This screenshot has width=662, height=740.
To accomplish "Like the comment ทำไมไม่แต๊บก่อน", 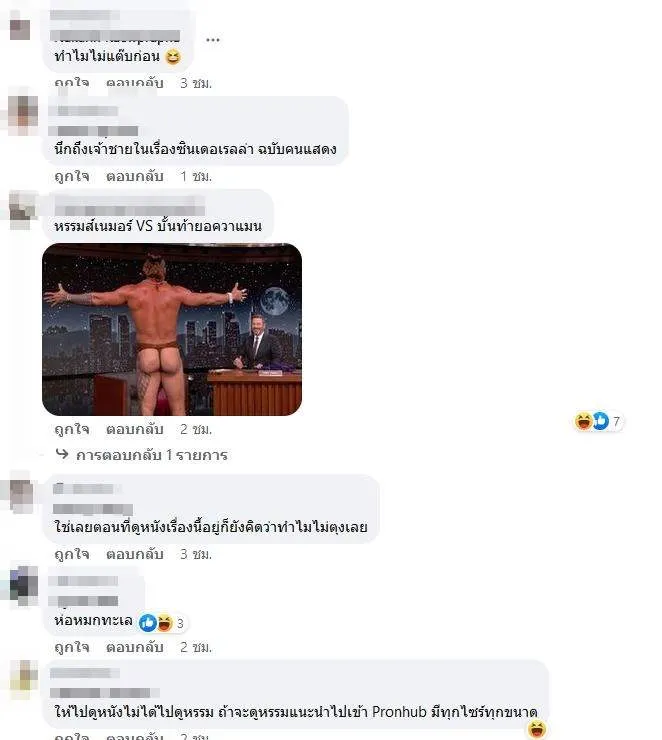I will [71, 83].
